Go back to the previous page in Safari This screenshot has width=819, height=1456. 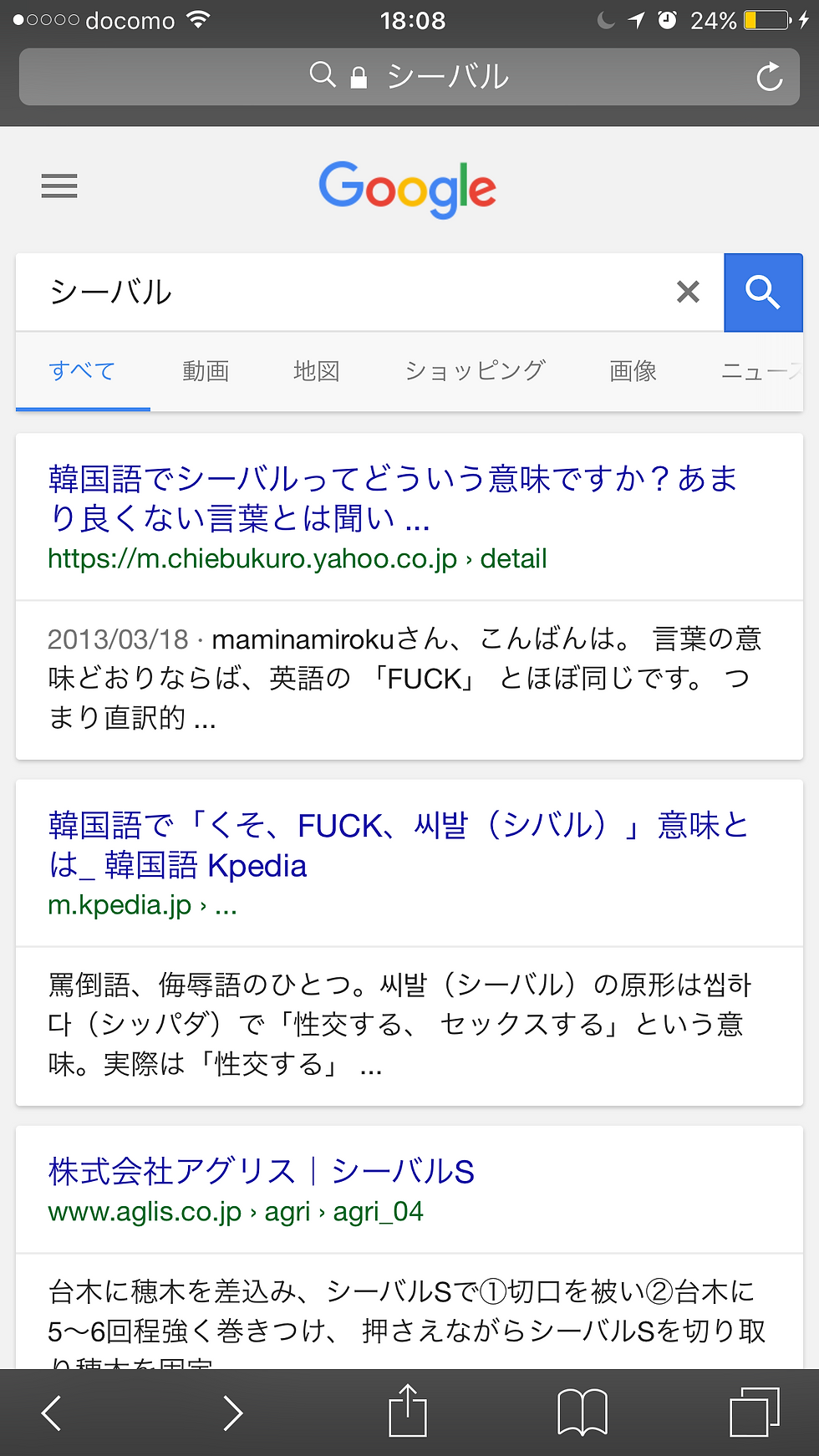[52, 1413]
